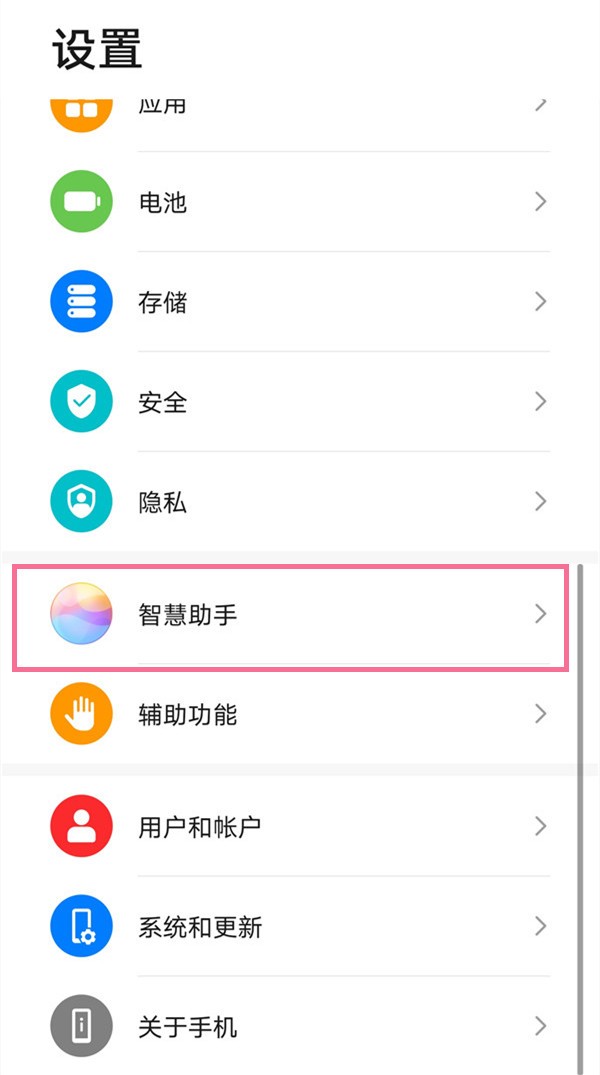Go to 存储 storage settings
This screenshot has width=600, height=1075.
[x=300, y=302]
